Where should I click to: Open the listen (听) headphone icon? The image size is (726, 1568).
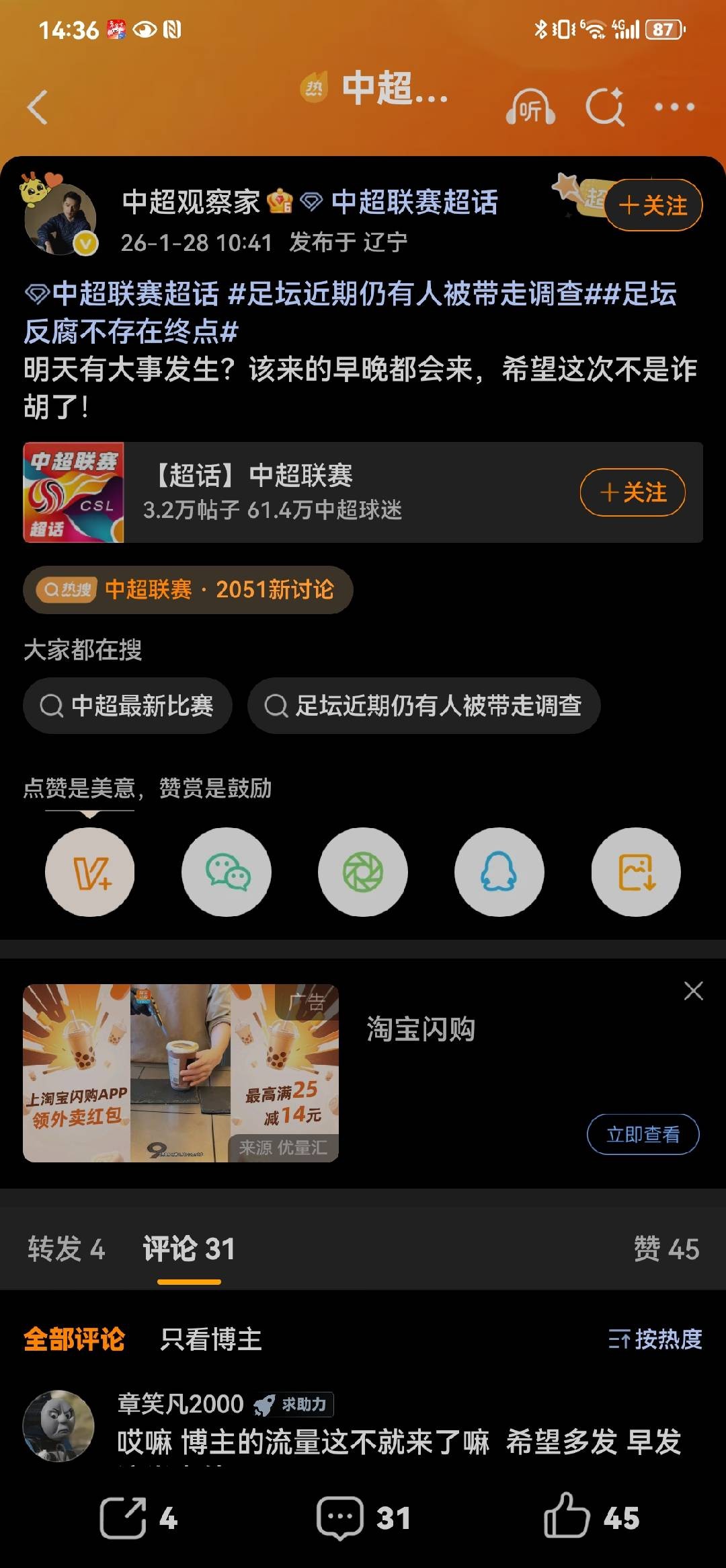[530, 108]
